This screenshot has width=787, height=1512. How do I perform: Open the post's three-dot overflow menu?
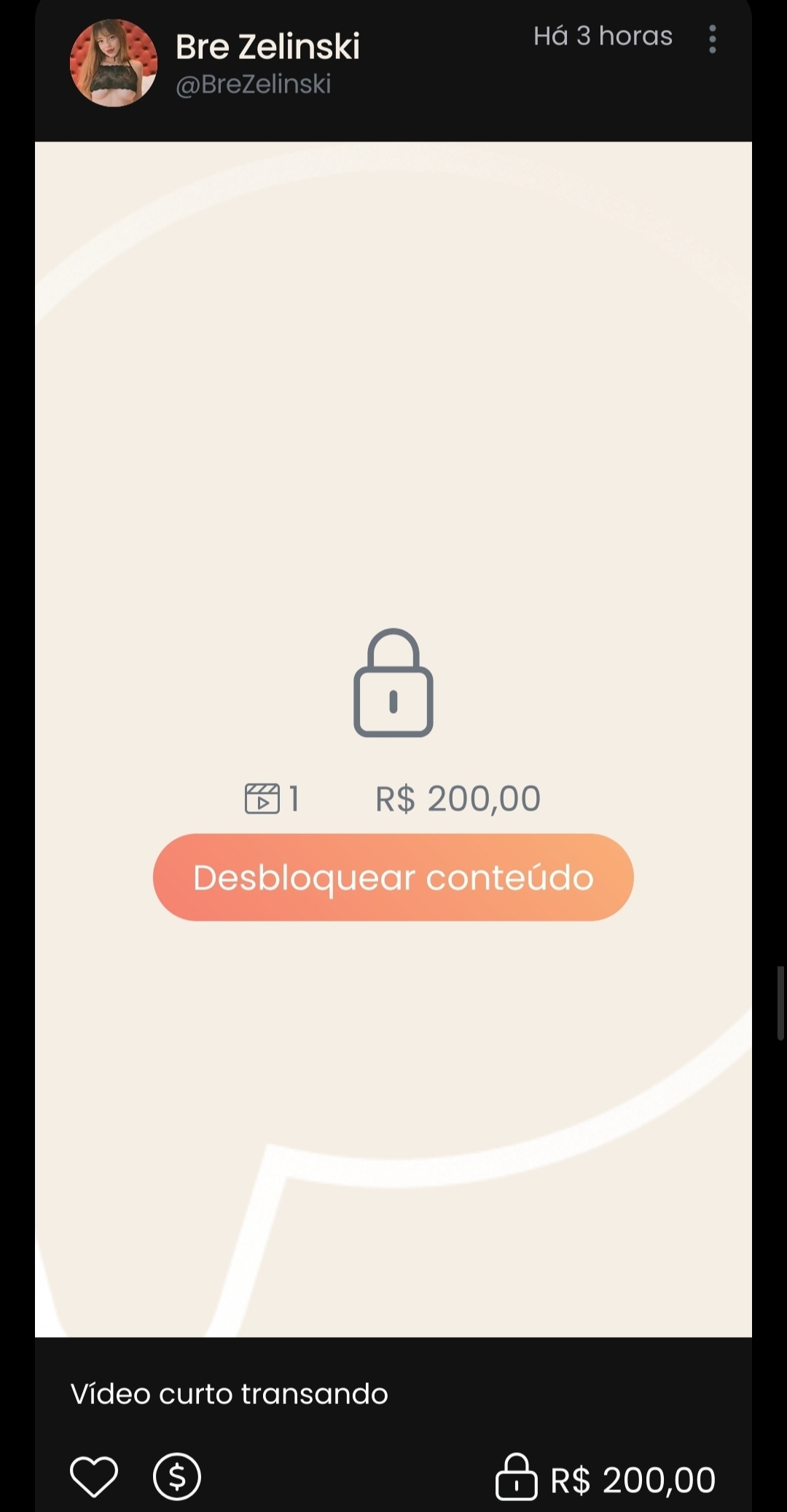click(x=712, y=39)
